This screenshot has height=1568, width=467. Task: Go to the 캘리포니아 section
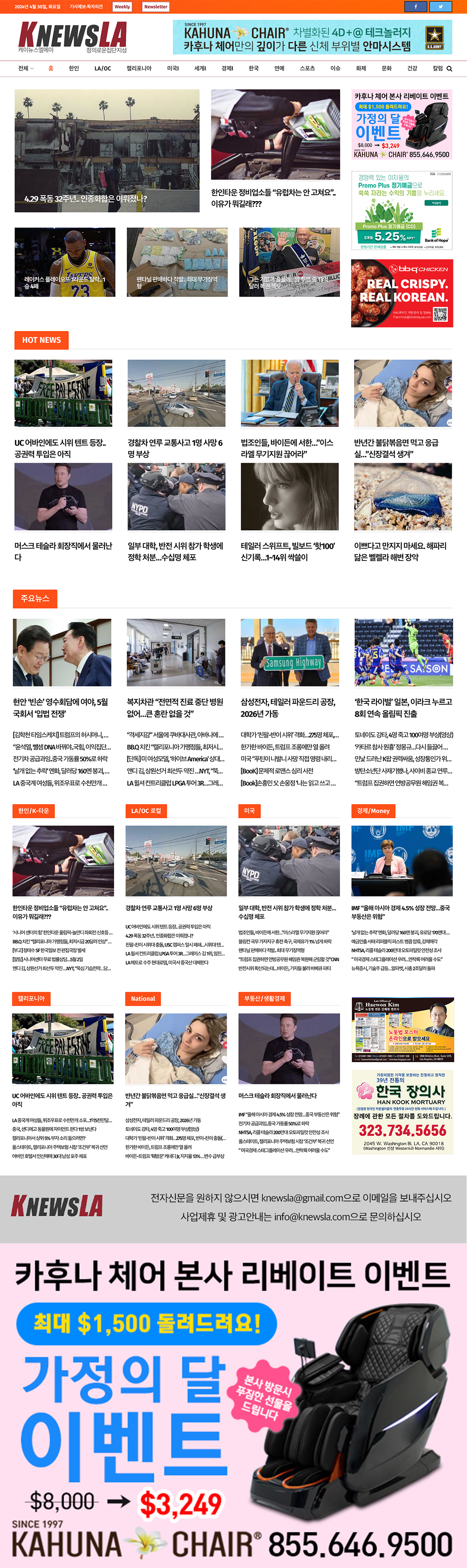(x=139, y=69)
